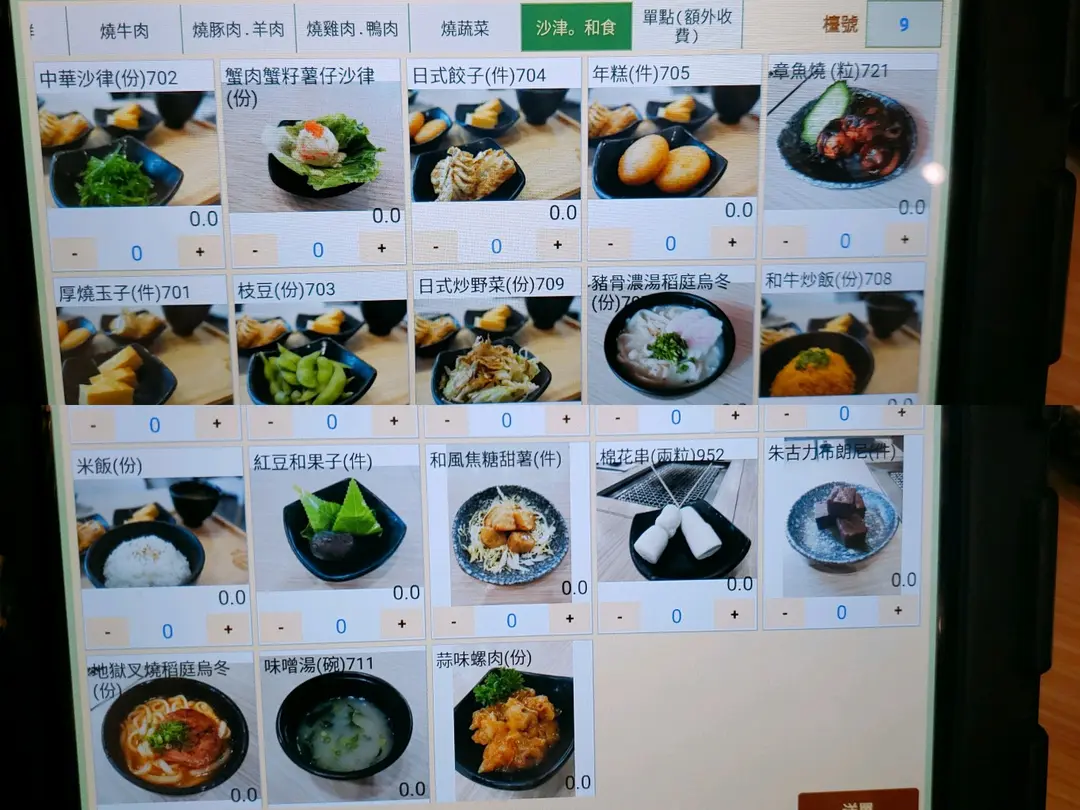Switch to the 燒牛肉 tab
The image size is (1080, 810).
click(x=124, y=31)
